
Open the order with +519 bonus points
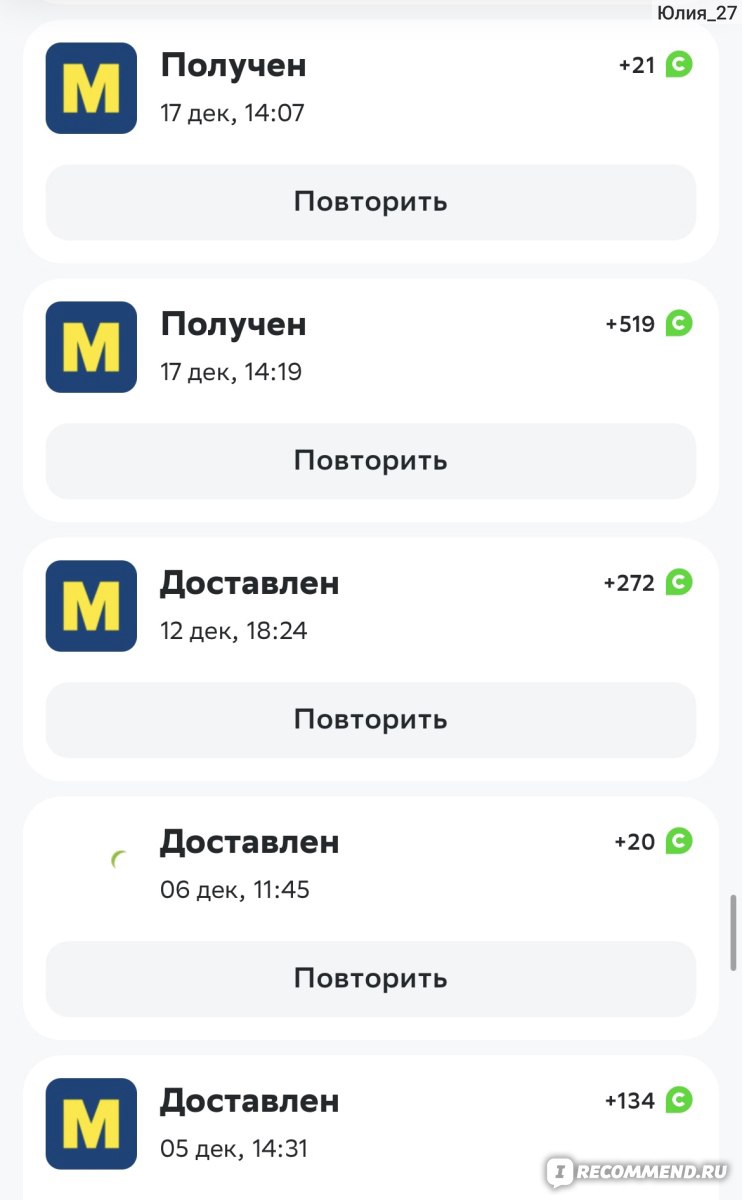coord(370,347)
